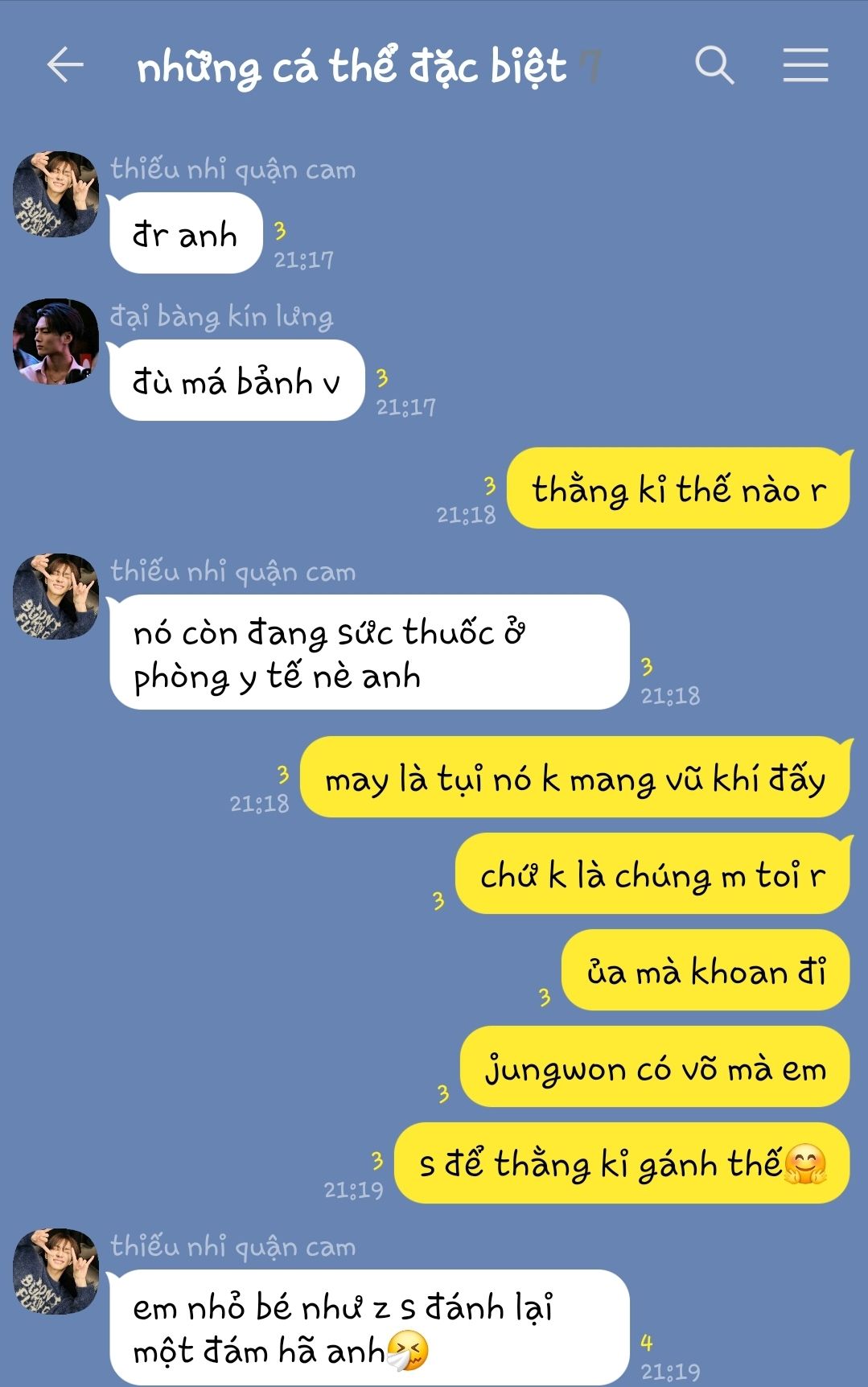Open đại bàng kín lưng's profile picture
868x1387 pixels.
click(x=56, y=341)
